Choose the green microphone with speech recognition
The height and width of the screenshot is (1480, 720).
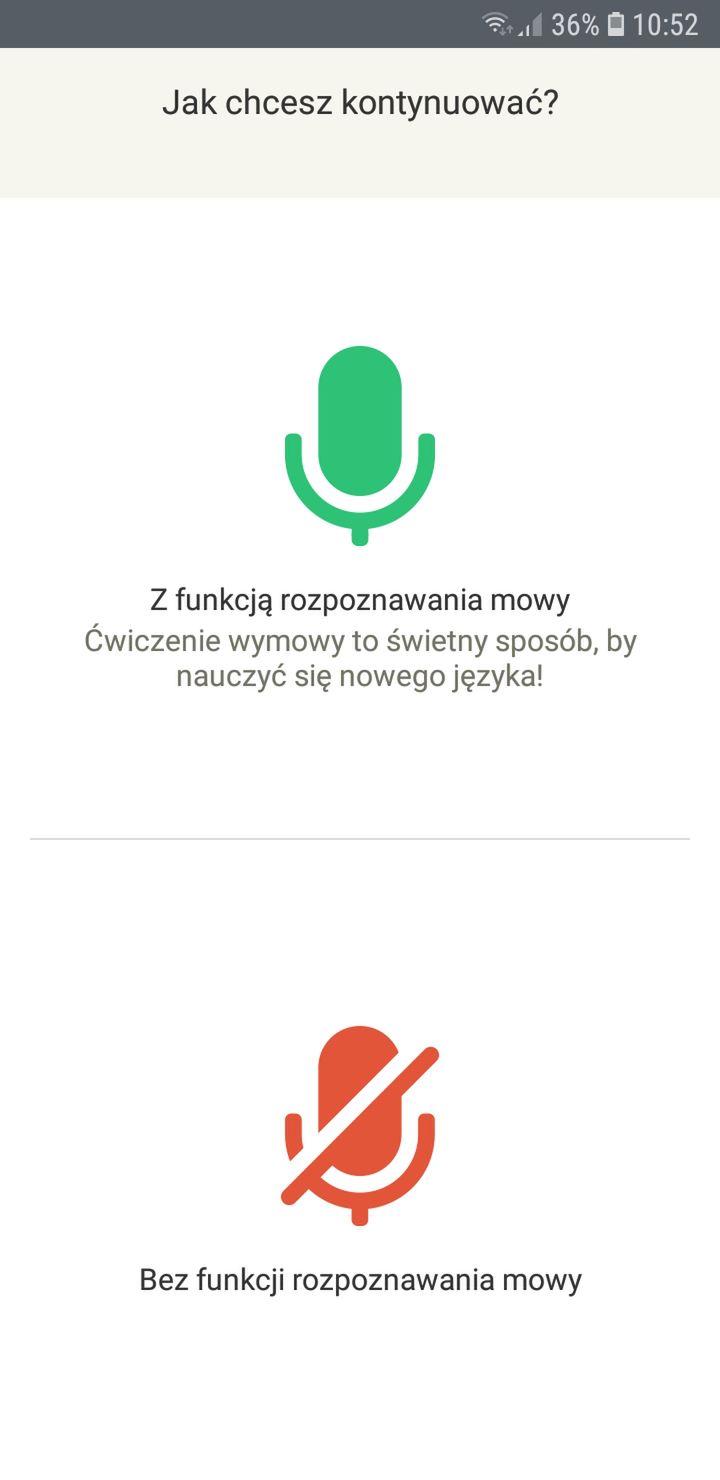(x=360, y=446)
